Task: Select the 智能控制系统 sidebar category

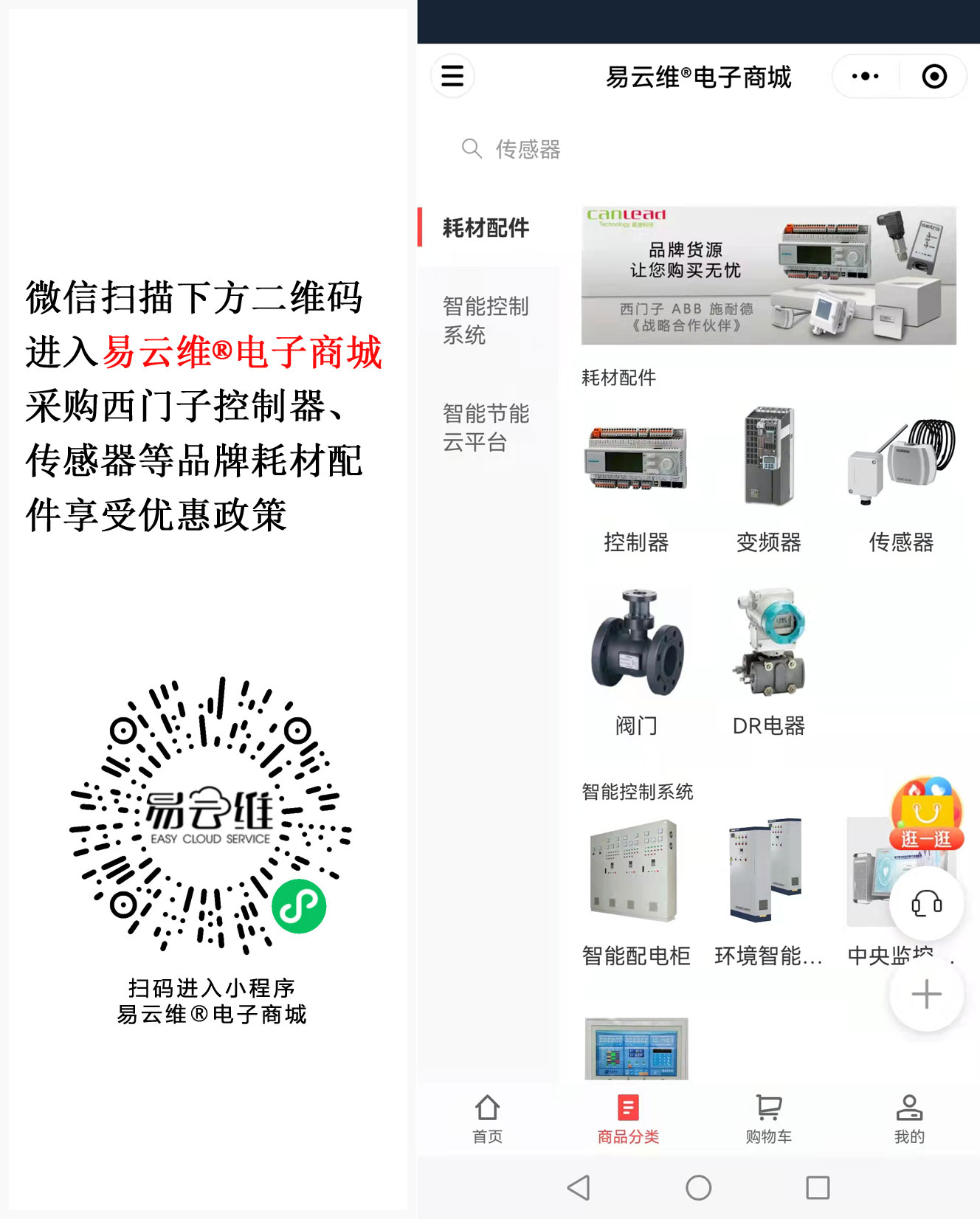Action: (x=487, y=321)
